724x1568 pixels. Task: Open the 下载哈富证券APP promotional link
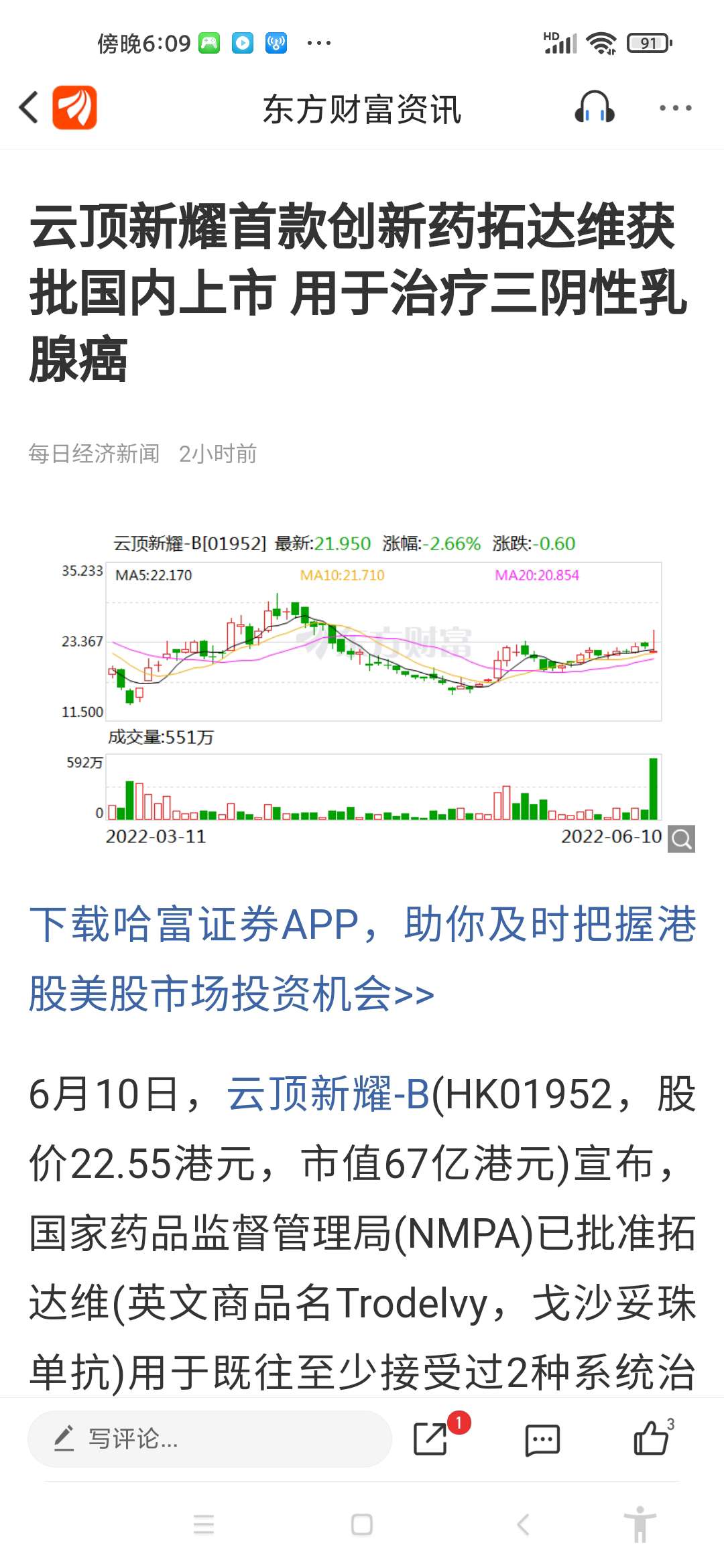click(x=362, y=958)
